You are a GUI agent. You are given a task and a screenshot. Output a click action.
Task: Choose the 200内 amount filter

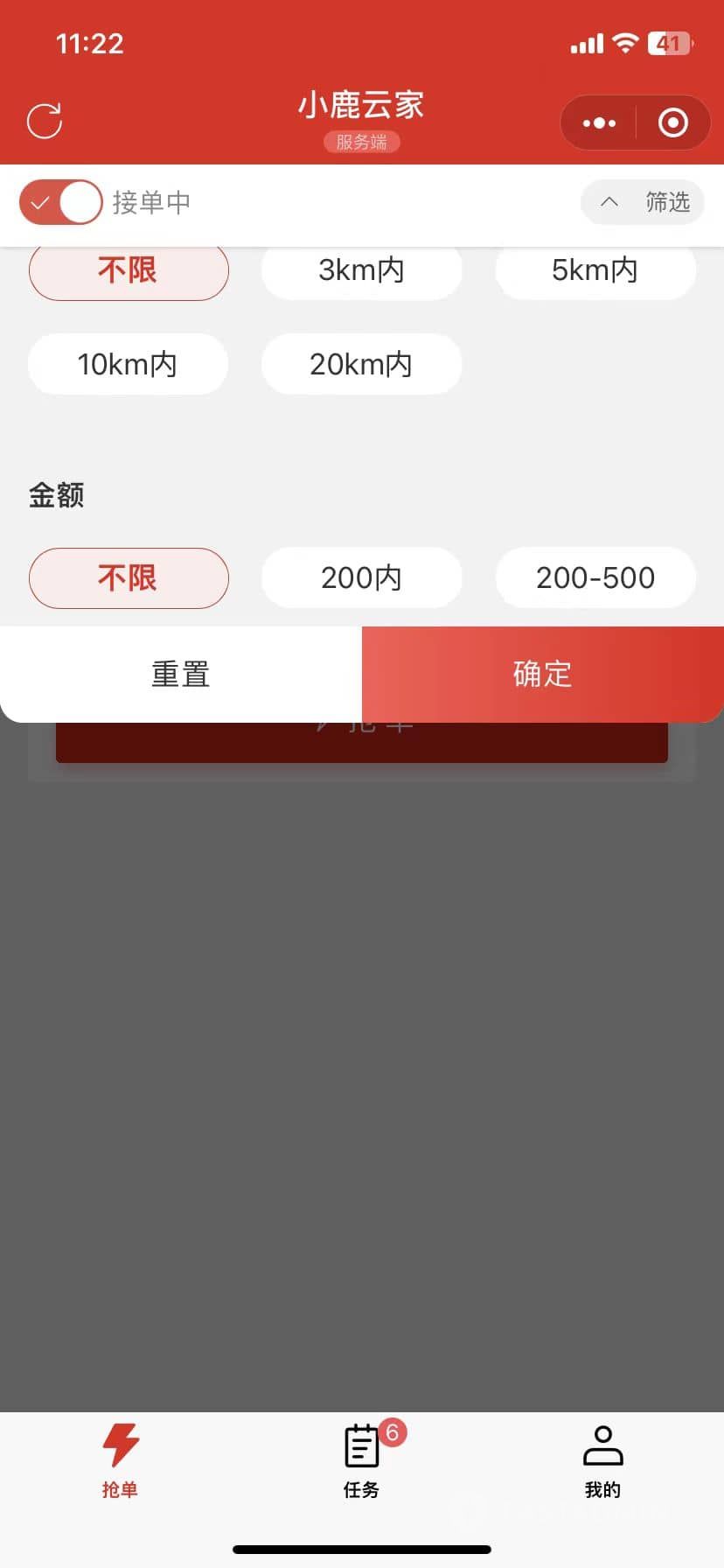(361, 577)
